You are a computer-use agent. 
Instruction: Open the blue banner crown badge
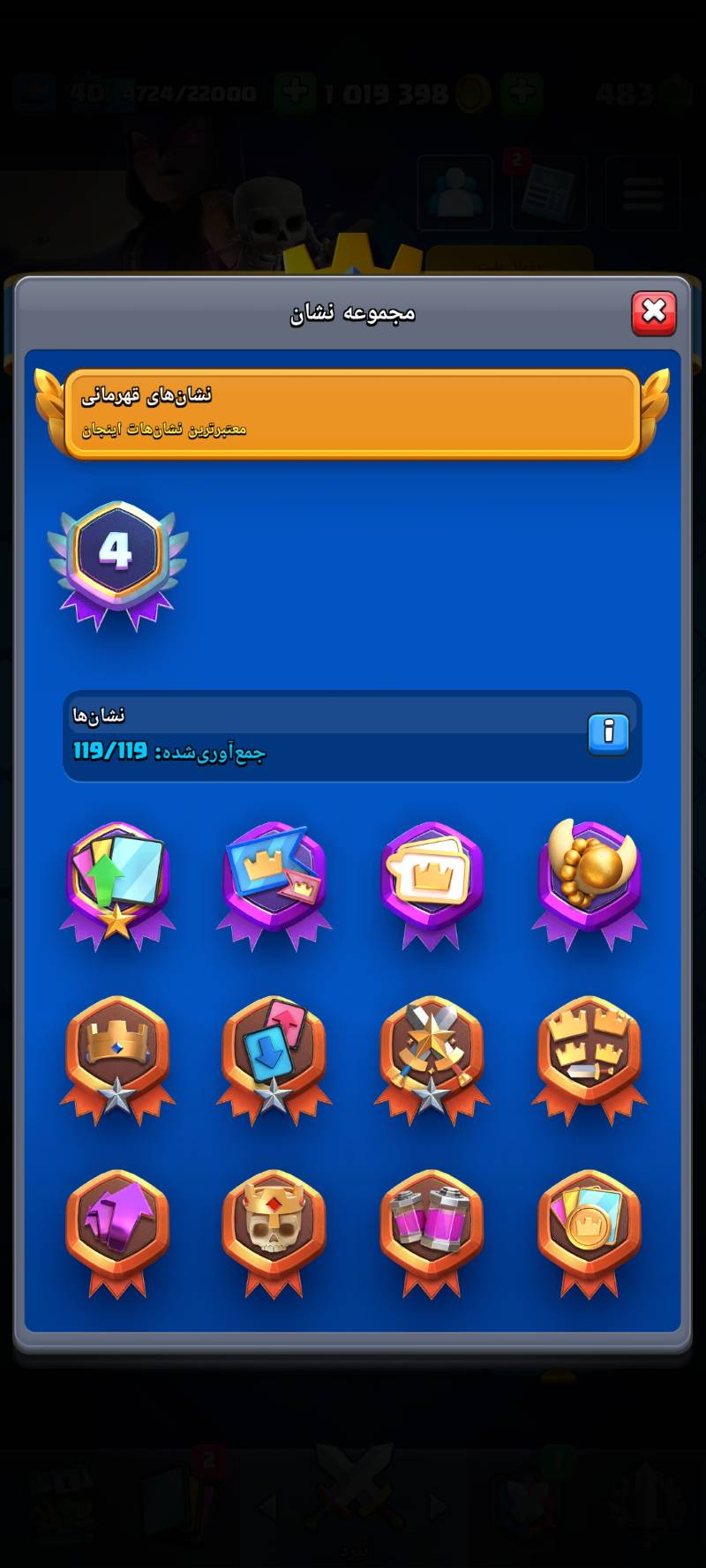point(274,882)
